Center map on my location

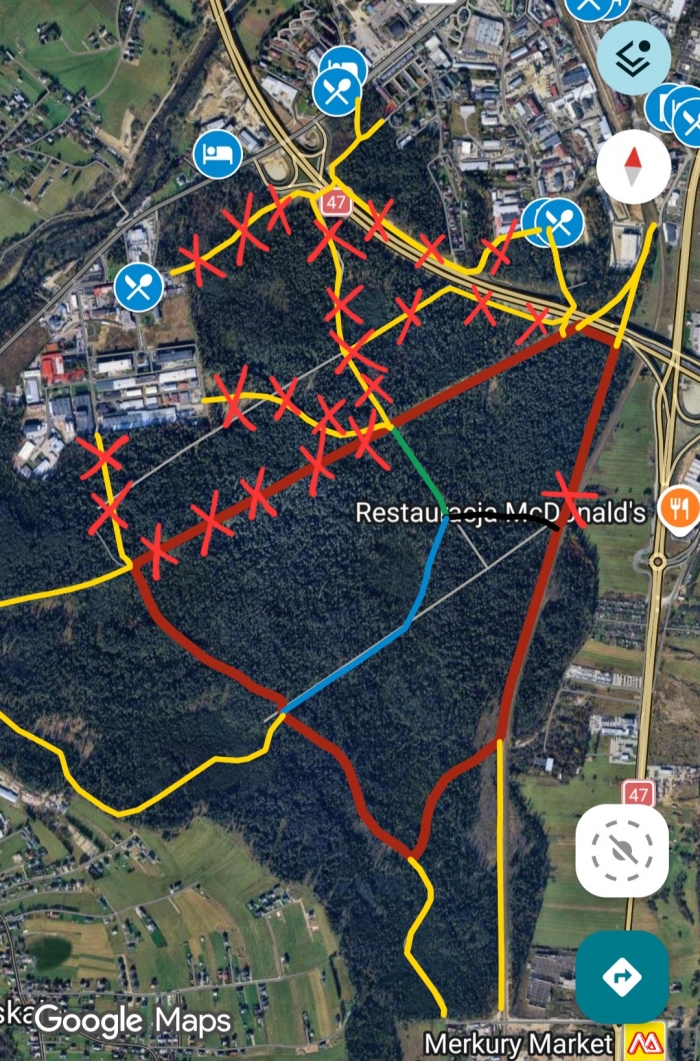[622, 851]
